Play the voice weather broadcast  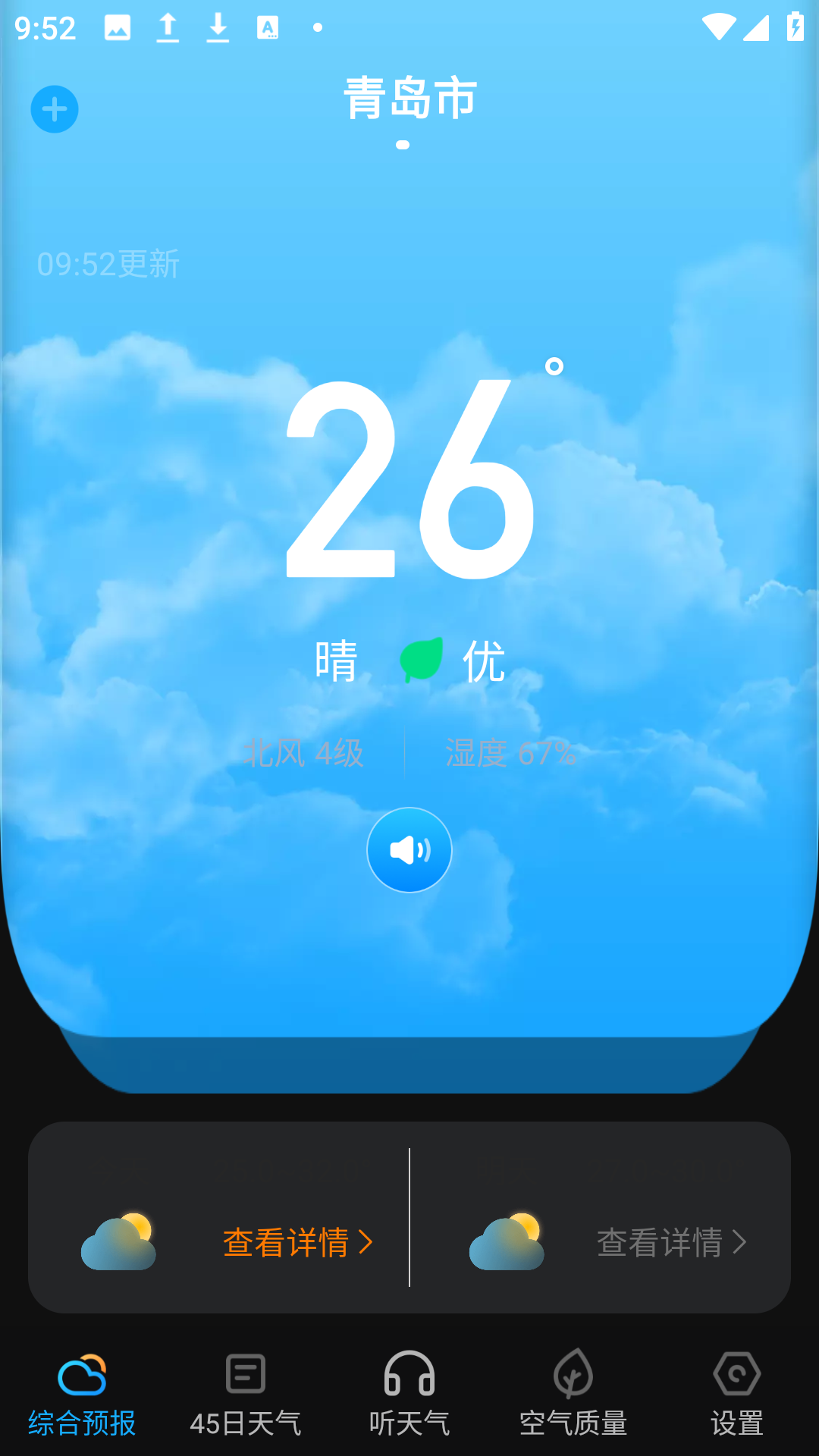tap(409, 850)
